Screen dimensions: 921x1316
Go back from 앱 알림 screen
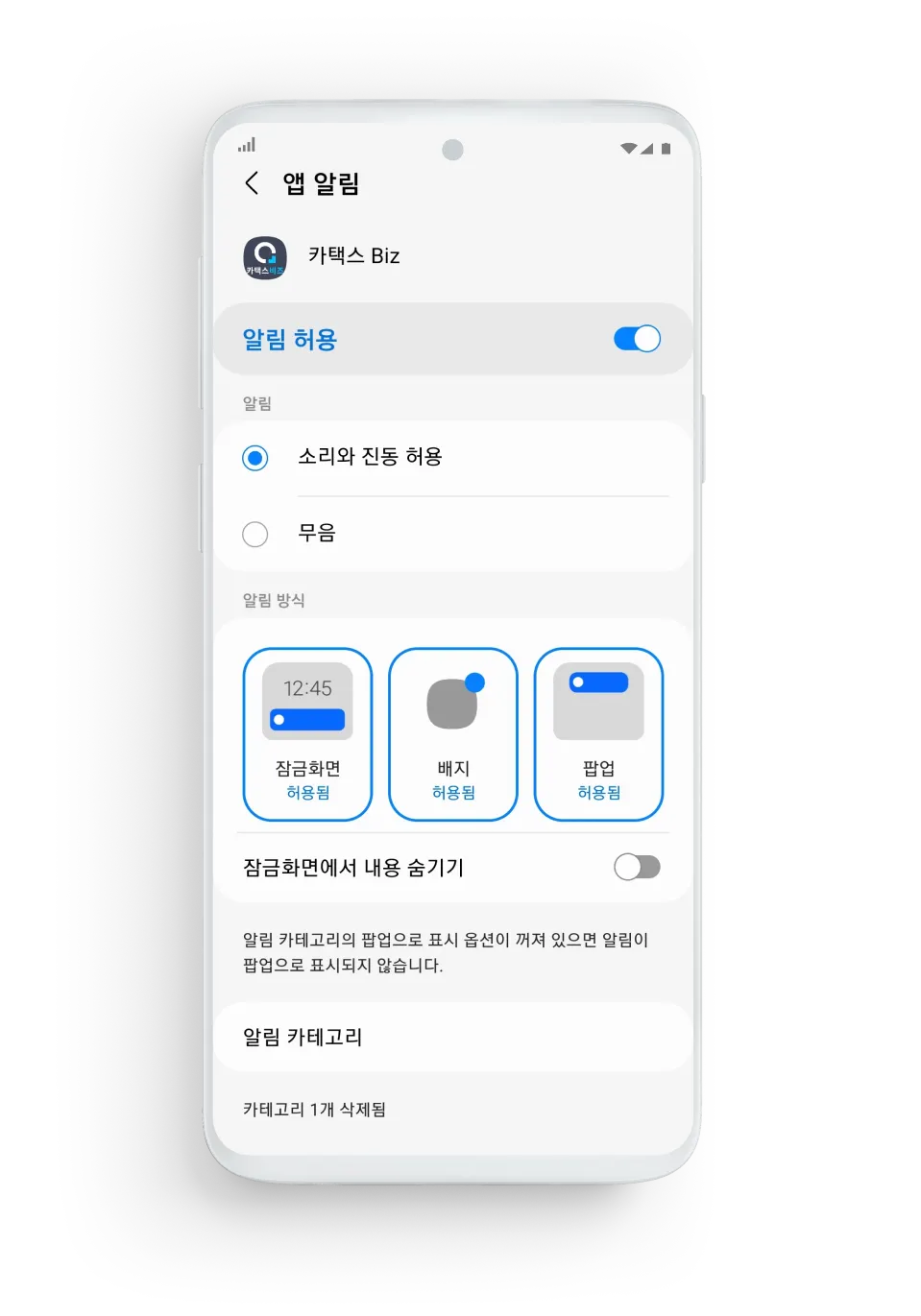coord(253,183)
